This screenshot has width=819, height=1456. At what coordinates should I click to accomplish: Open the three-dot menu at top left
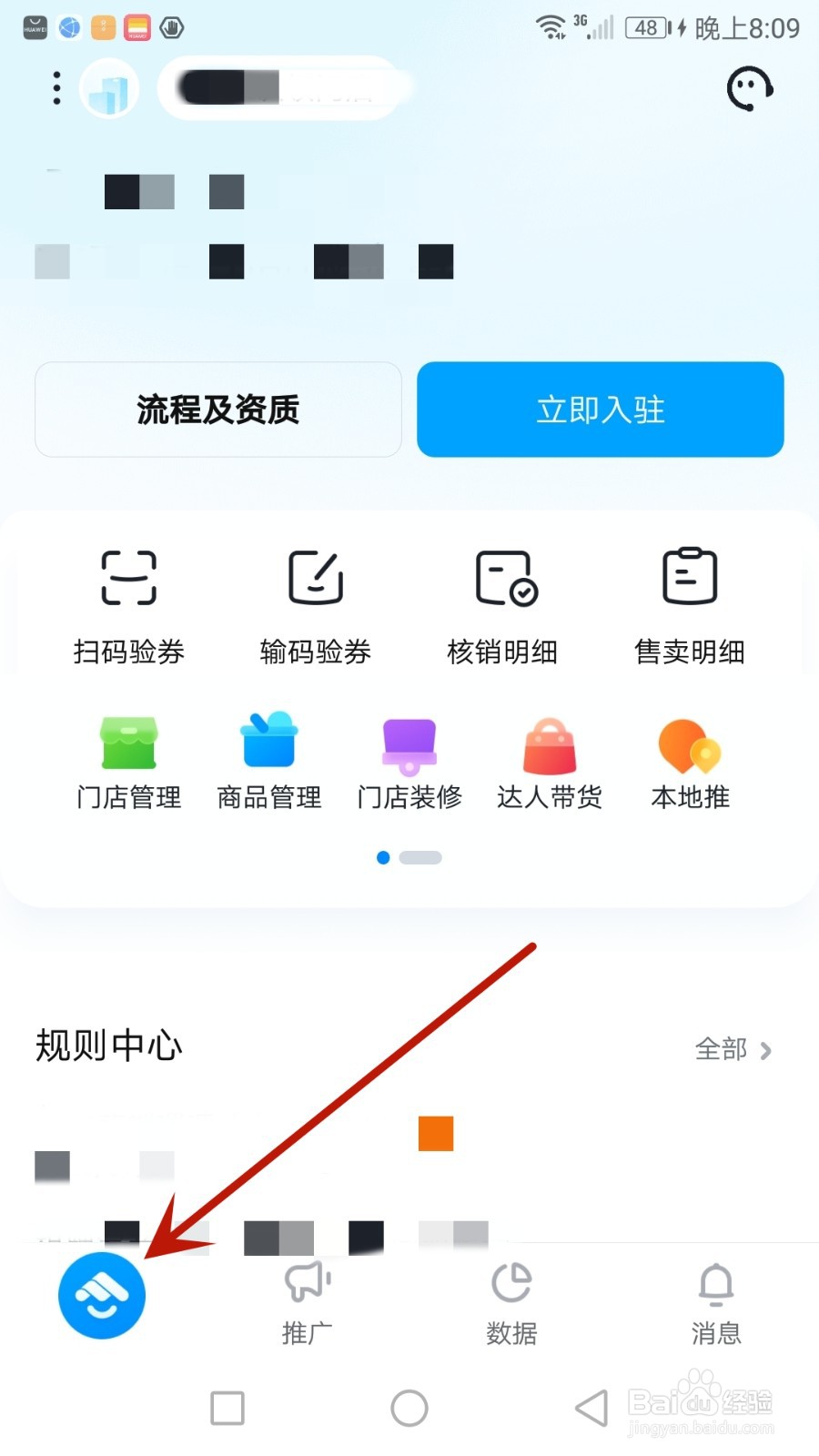pos(56,87)
